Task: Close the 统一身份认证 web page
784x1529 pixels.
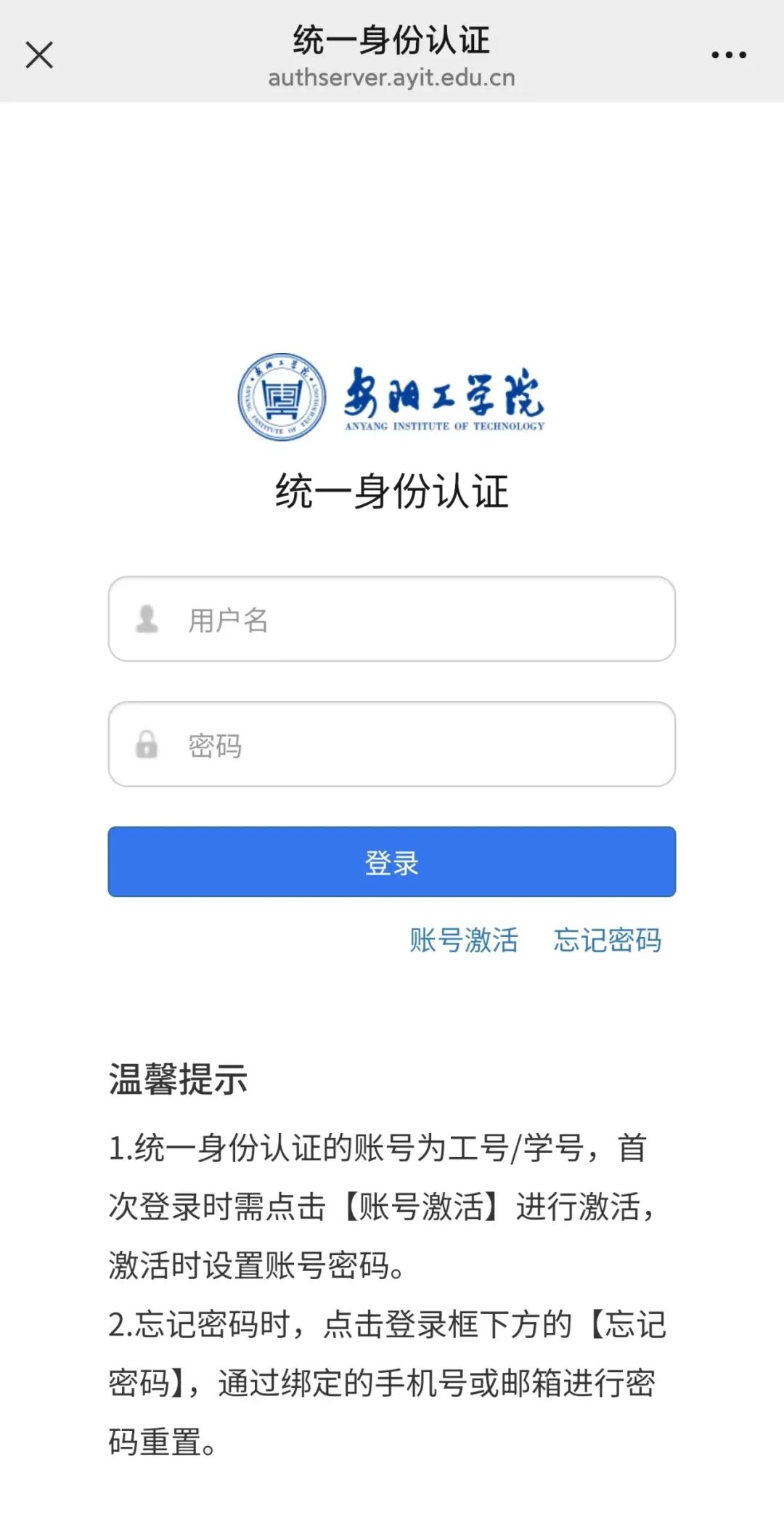Action: point(39,55)
